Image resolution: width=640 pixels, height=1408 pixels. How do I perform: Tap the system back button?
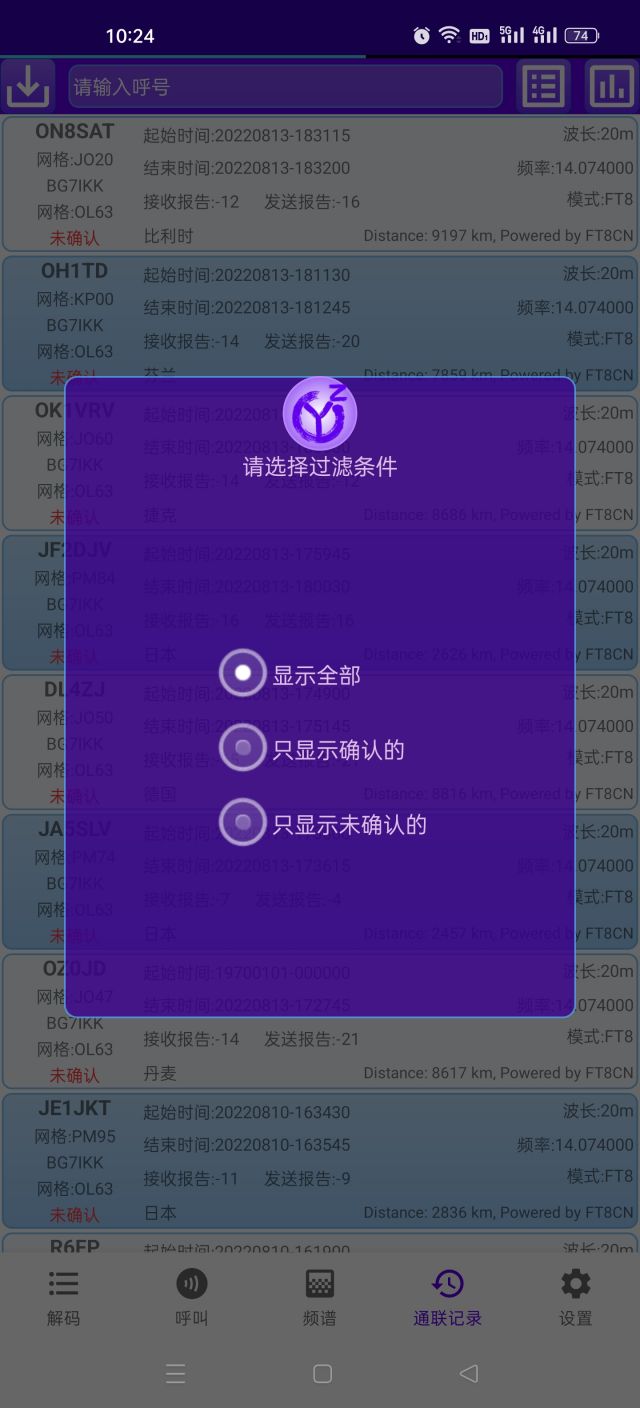point(468,1374)
